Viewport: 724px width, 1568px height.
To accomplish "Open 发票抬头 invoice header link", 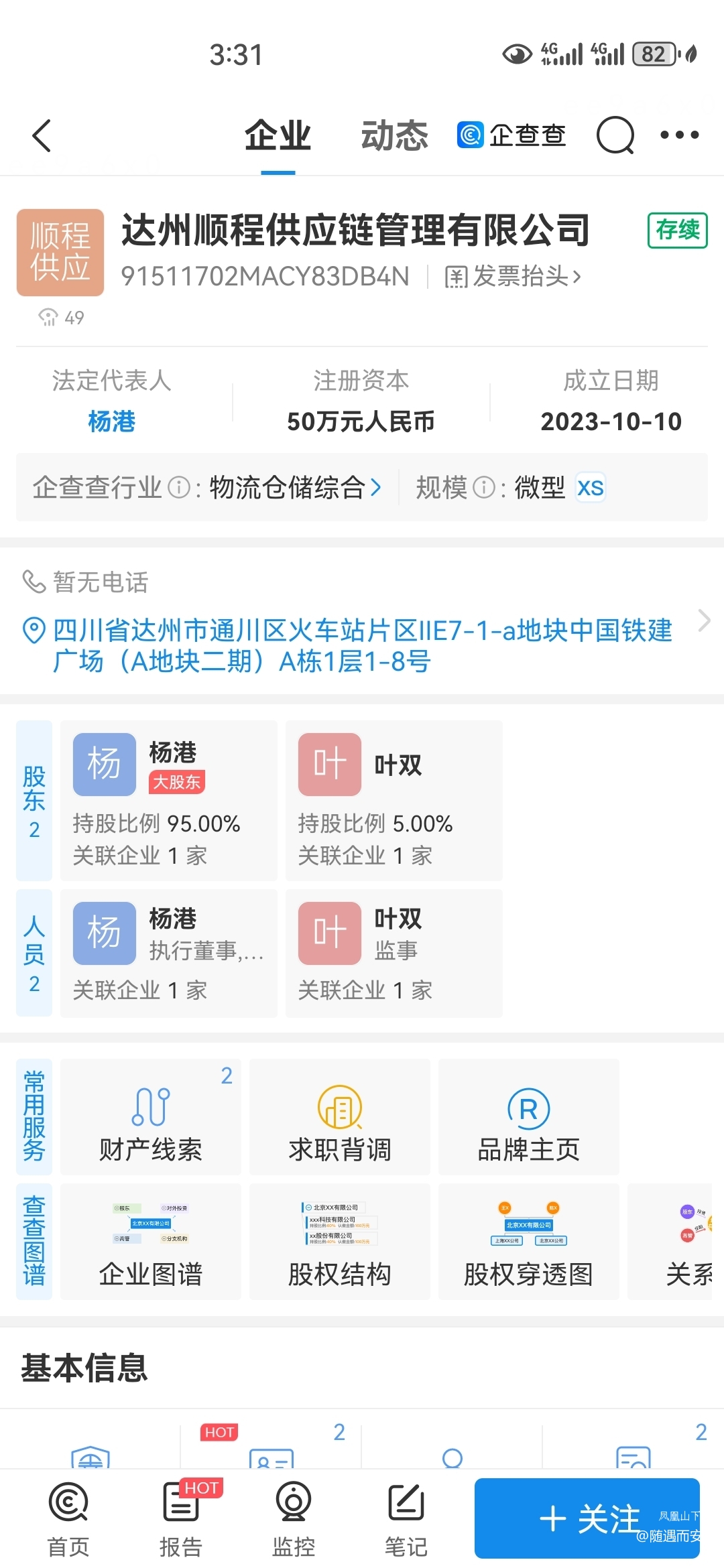I will pyautogui.click(x=513, y=276).
